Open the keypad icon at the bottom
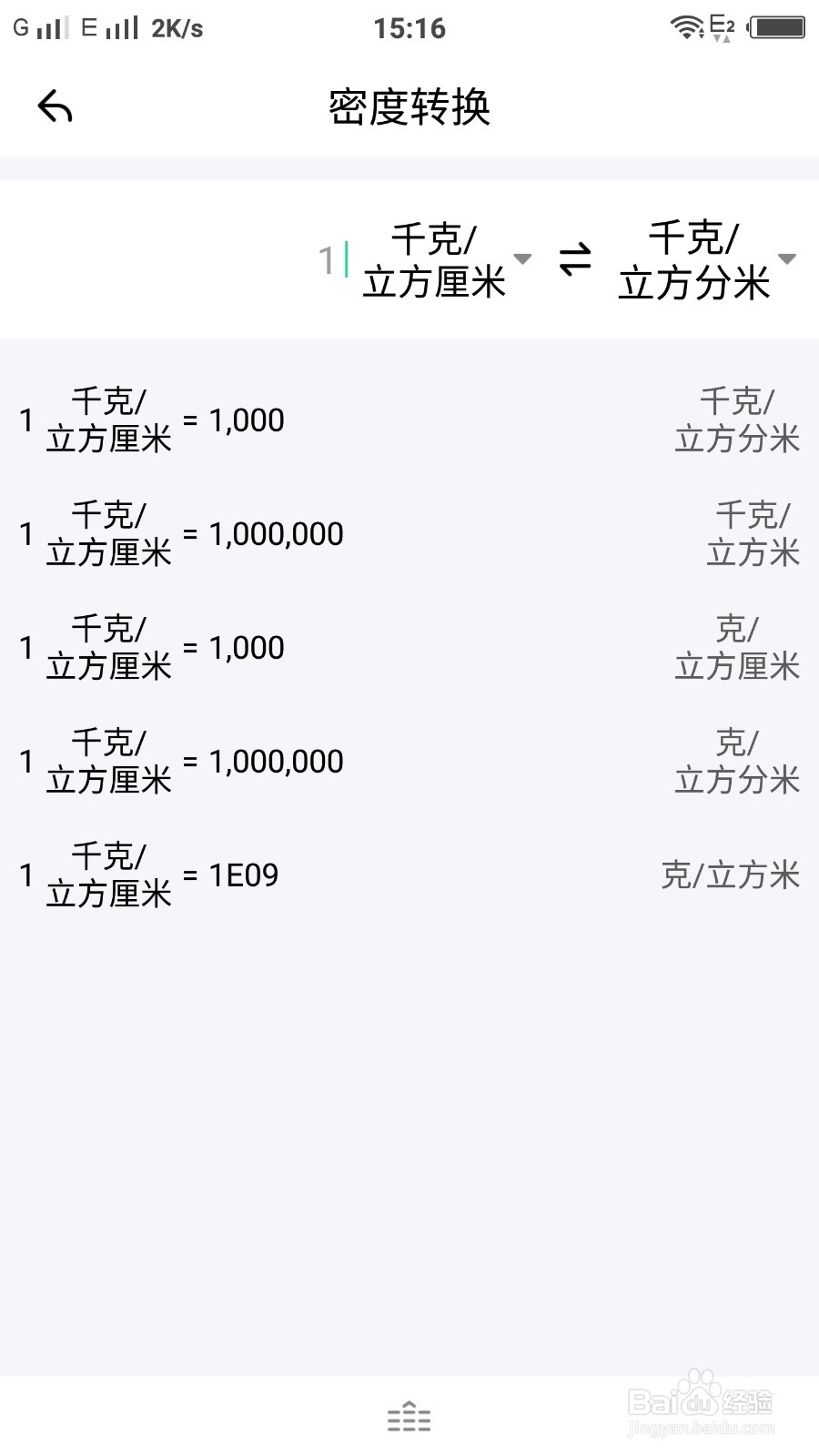Viewport: 819px width, 1456px height. point(409,1417)
